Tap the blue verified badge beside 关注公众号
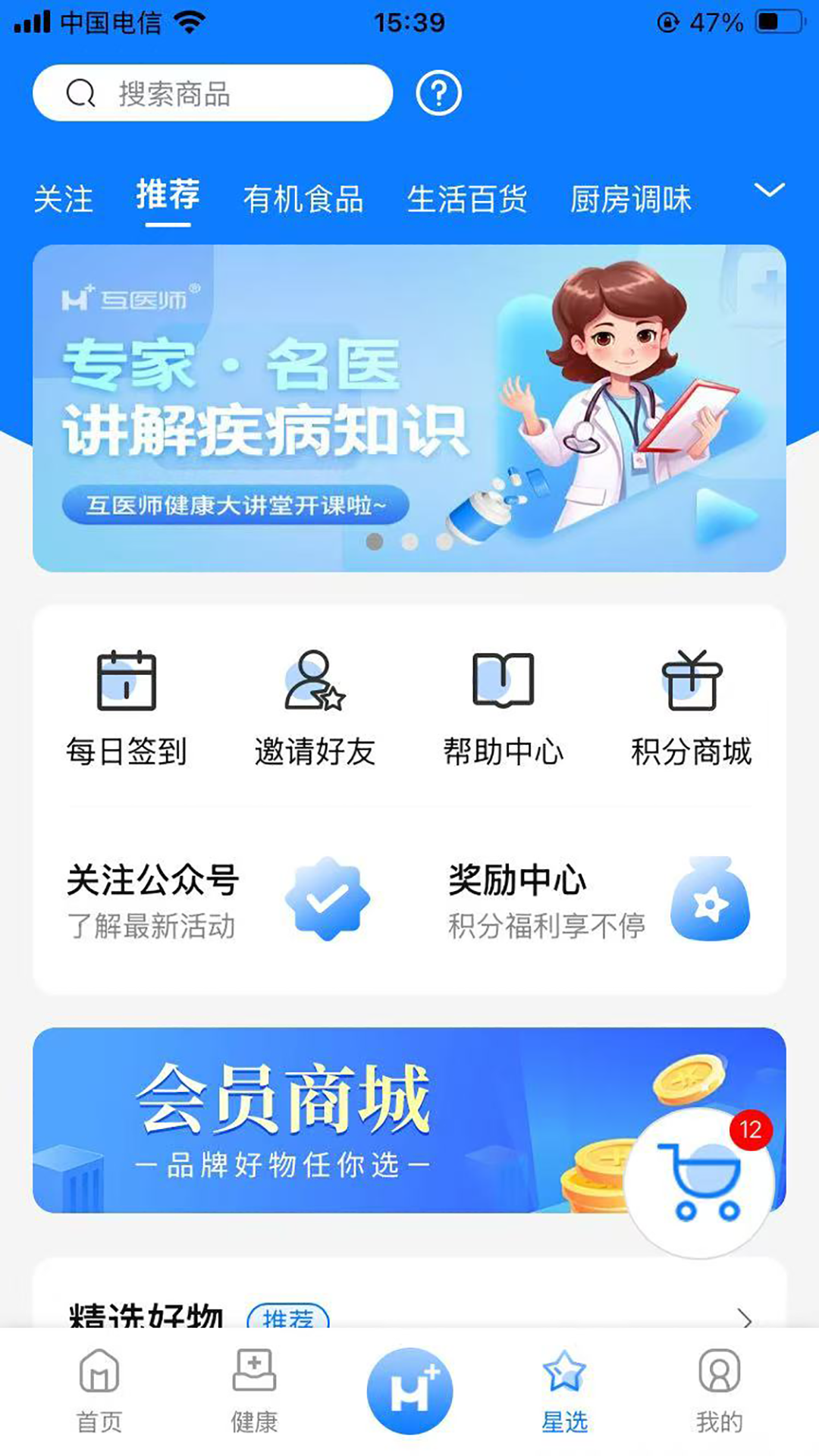This screenshot has height=1456, width=819. click(328, 899)
